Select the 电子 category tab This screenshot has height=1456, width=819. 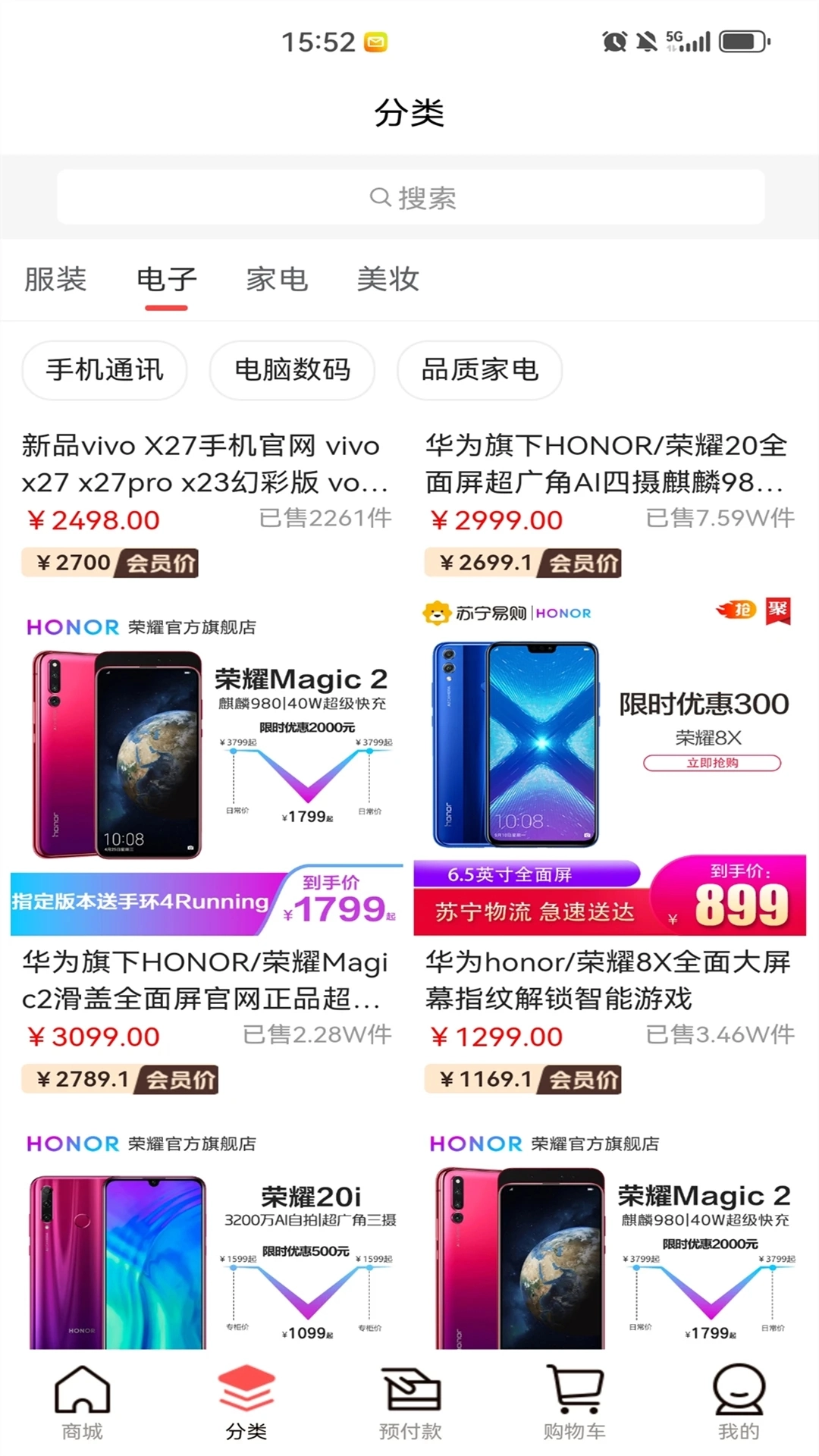tap(166, 279)
